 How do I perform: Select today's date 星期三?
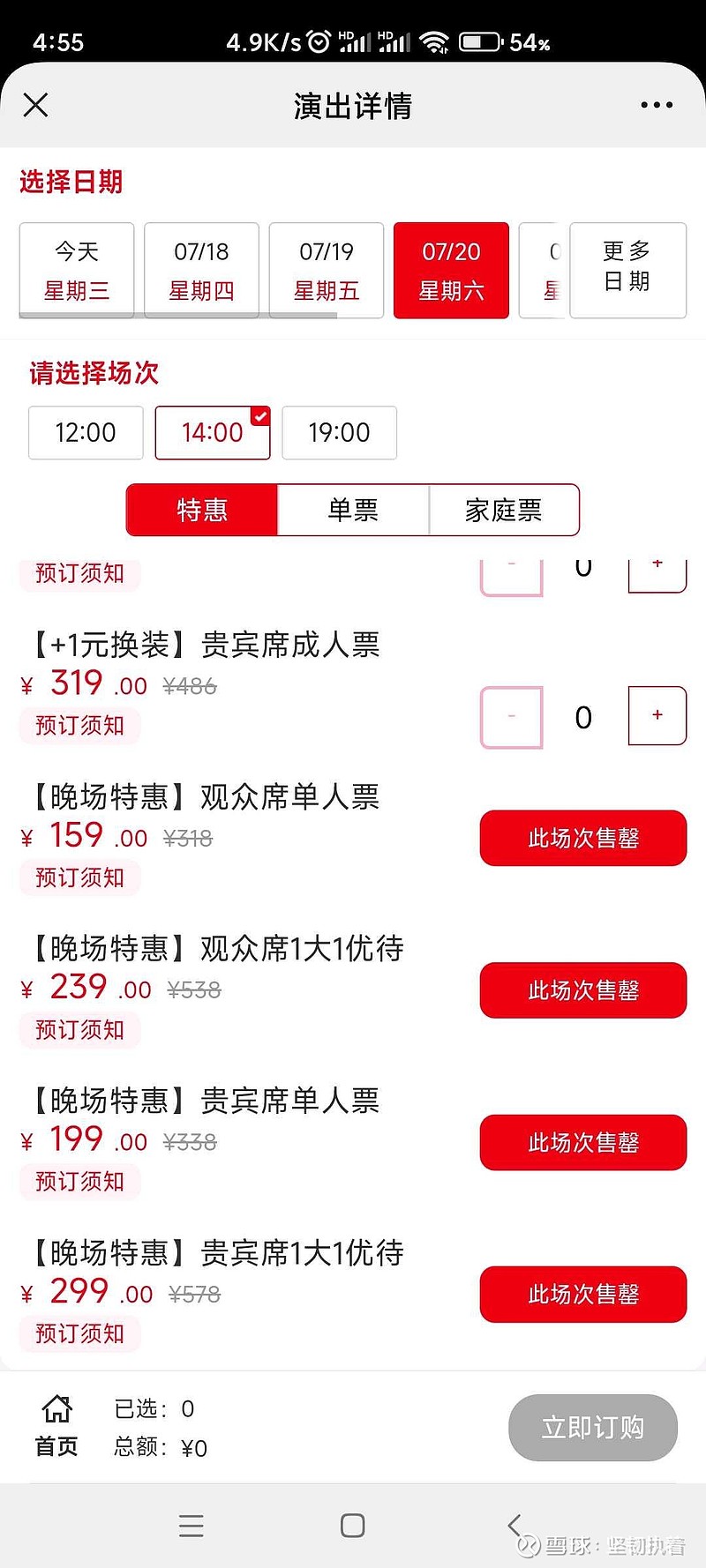pos(77,270)
